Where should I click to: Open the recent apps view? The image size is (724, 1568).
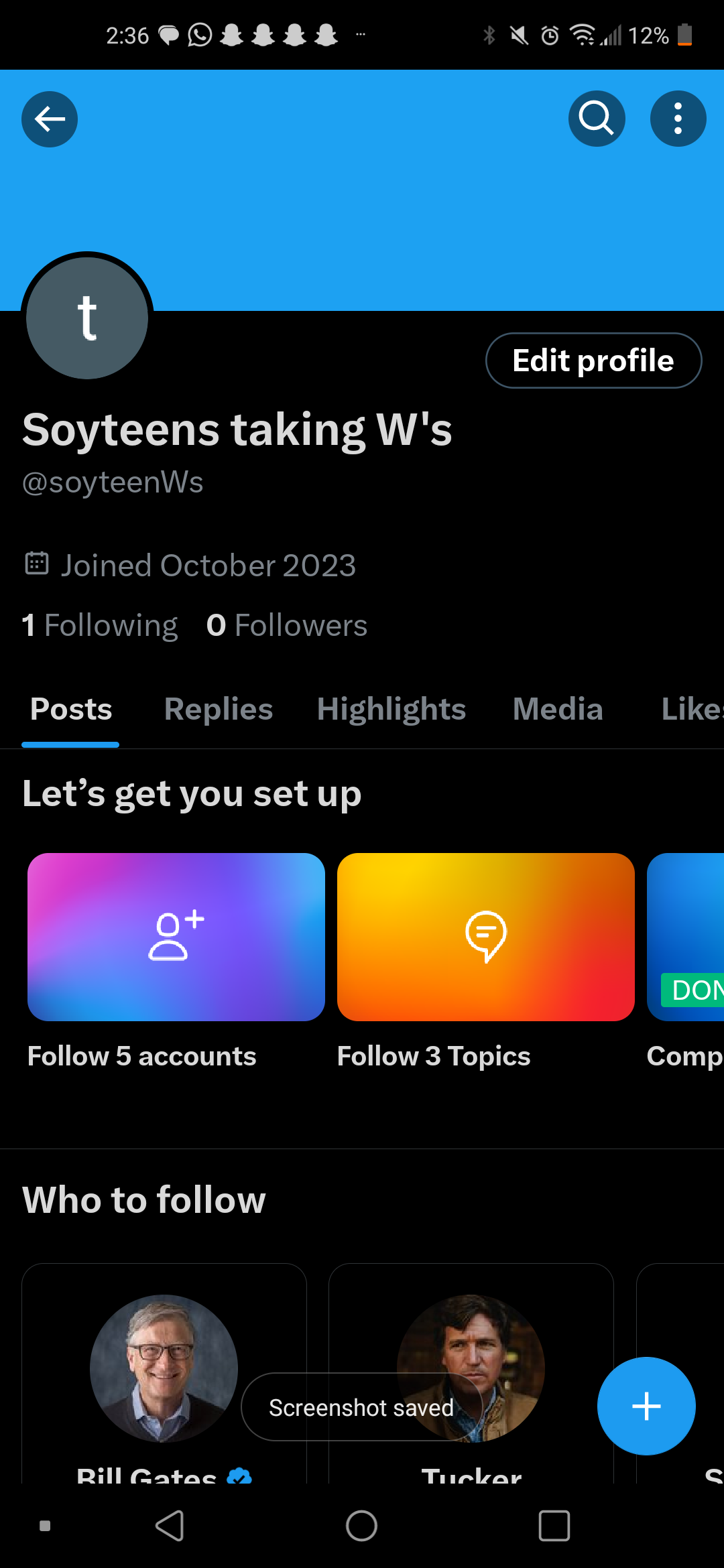tap(554, 1526)
